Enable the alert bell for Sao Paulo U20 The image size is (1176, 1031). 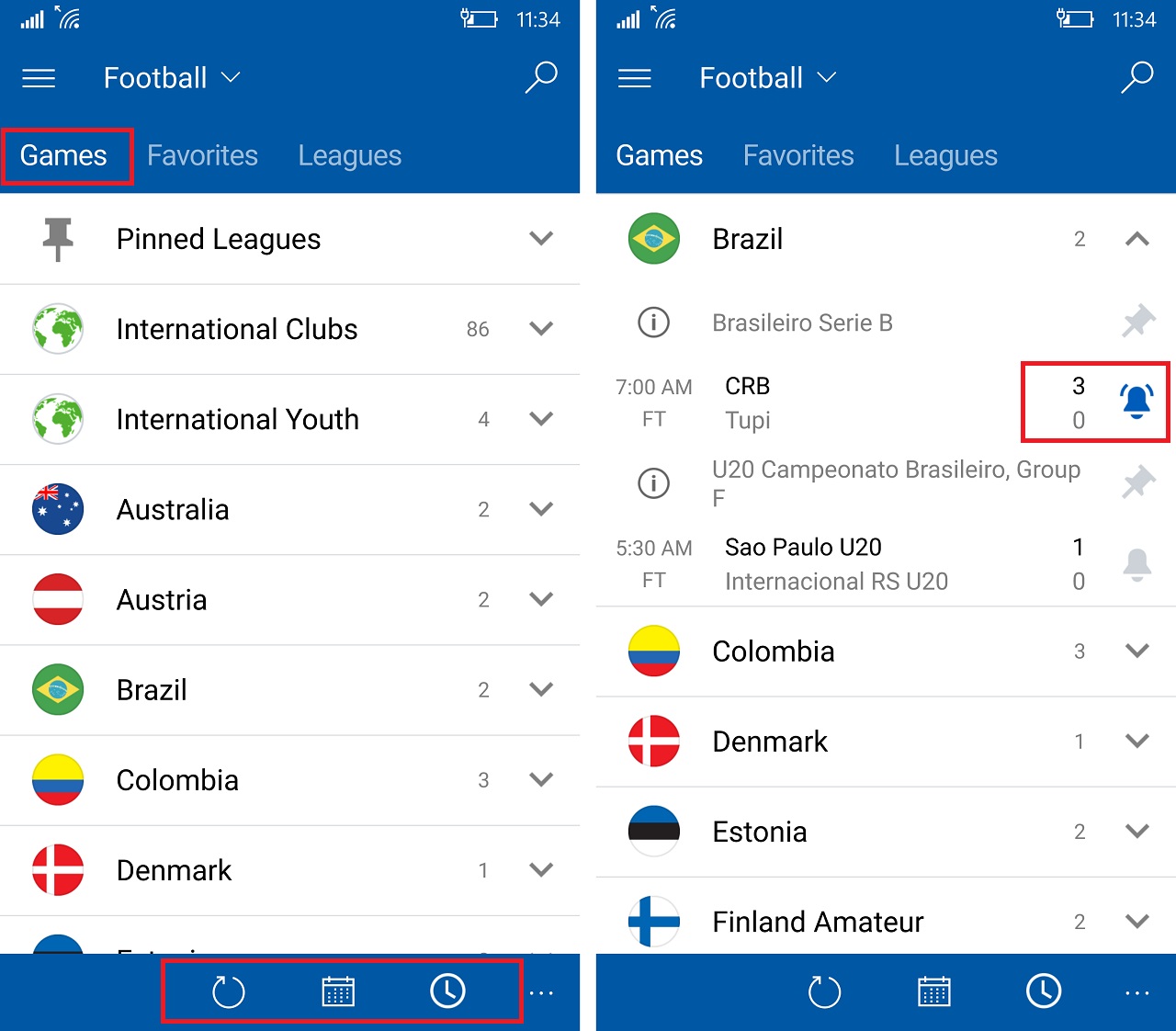point(1136,563)
